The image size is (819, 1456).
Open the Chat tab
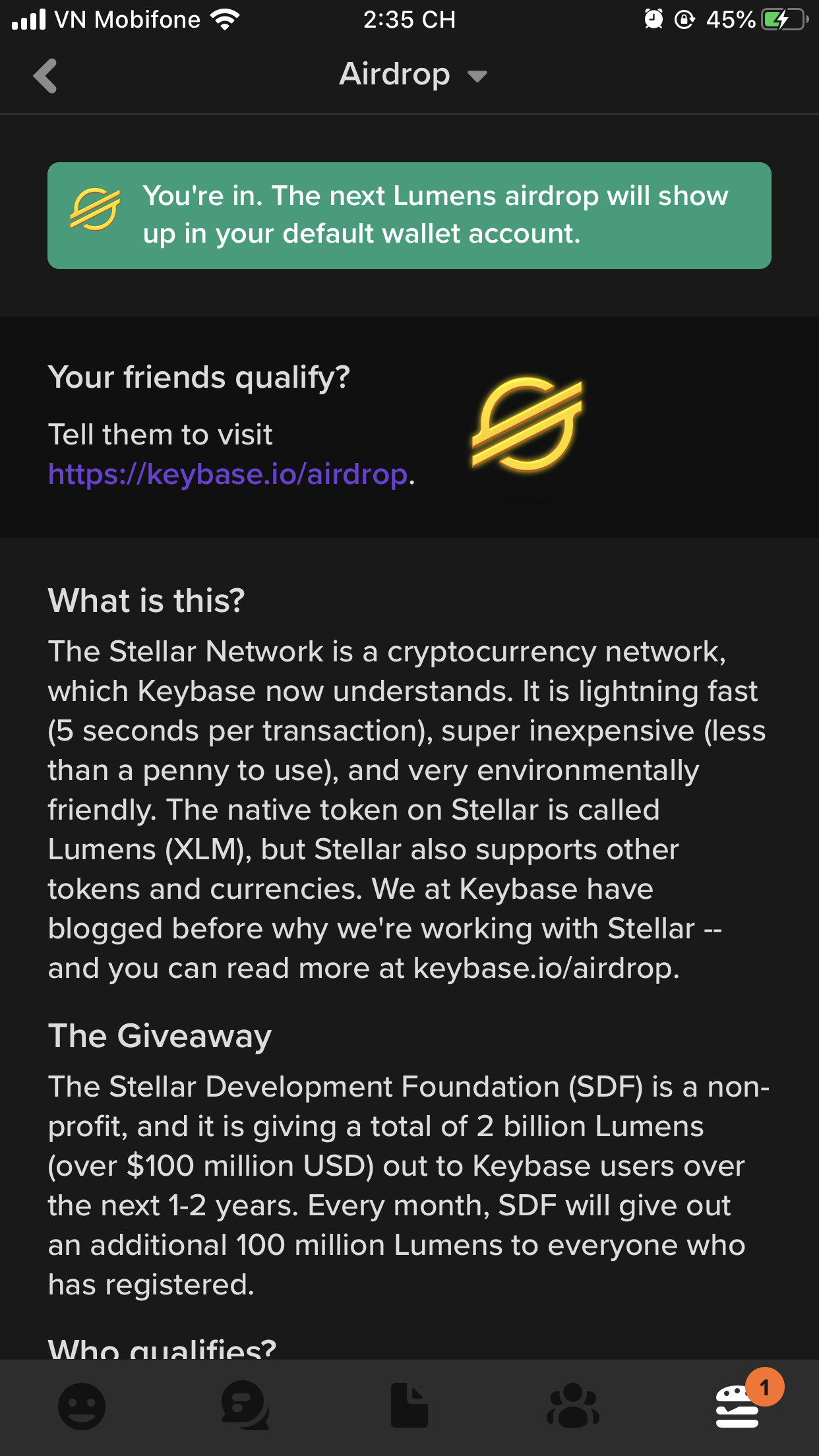click(x=245, y=1407)
